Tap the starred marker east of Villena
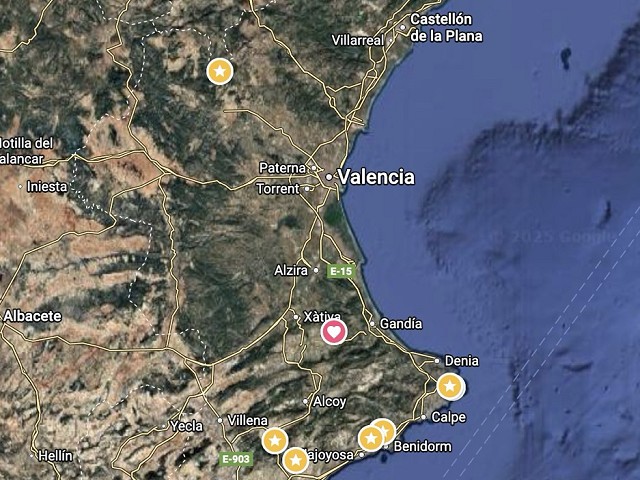The width and height of the screenshot is (640, 480). click(275, 440)
